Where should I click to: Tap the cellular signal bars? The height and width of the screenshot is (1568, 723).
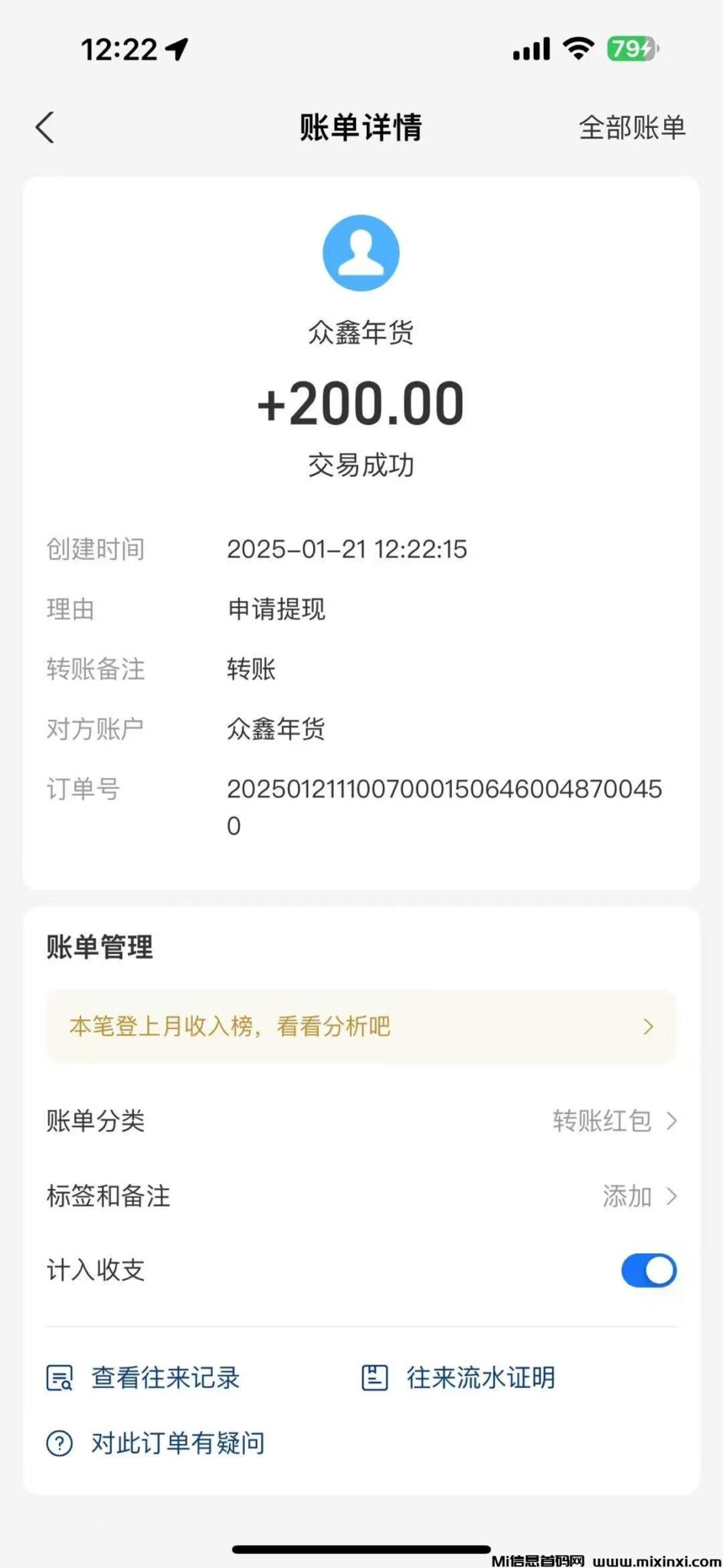530,47
